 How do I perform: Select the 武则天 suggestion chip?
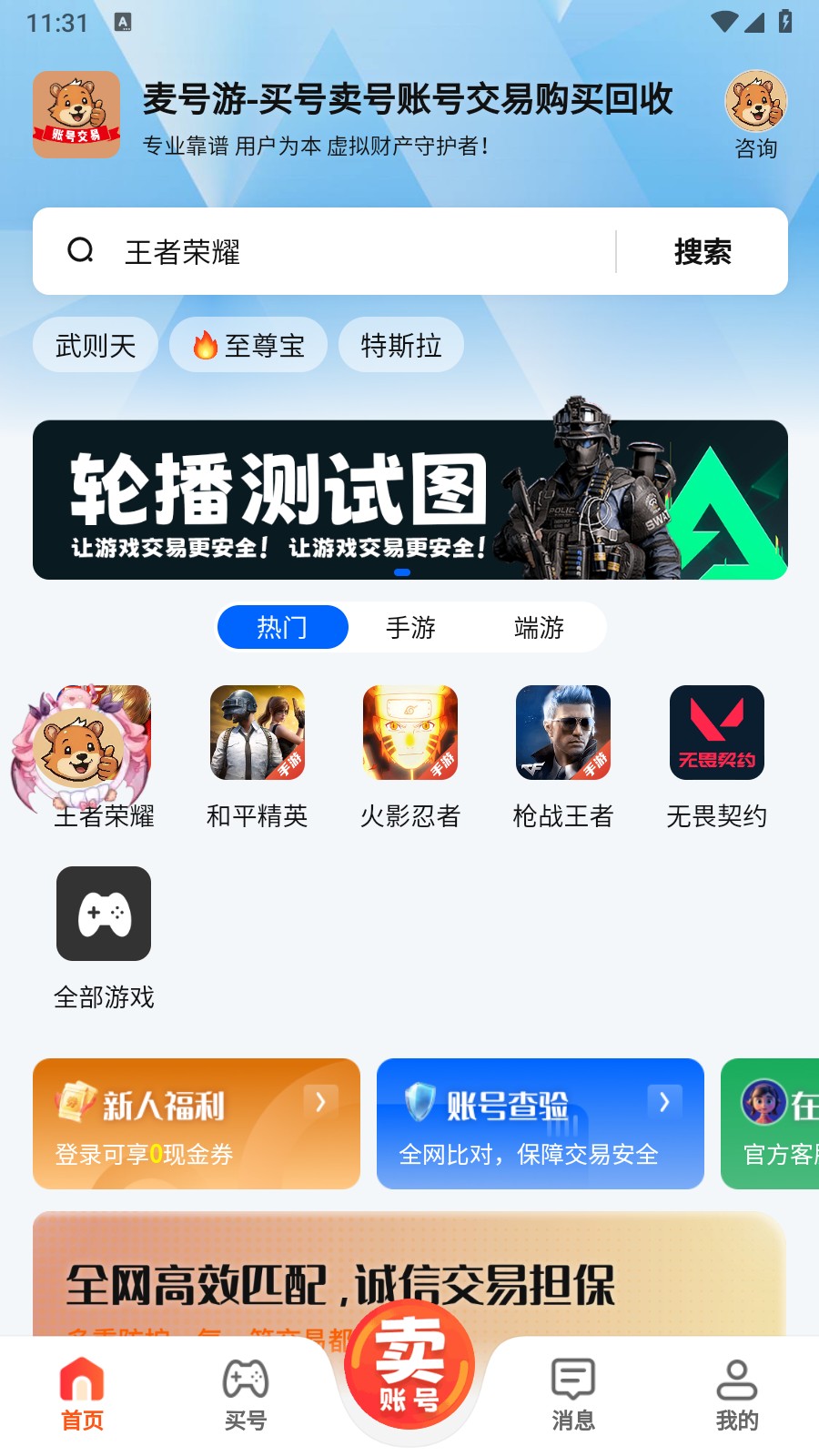coord(96,345)
